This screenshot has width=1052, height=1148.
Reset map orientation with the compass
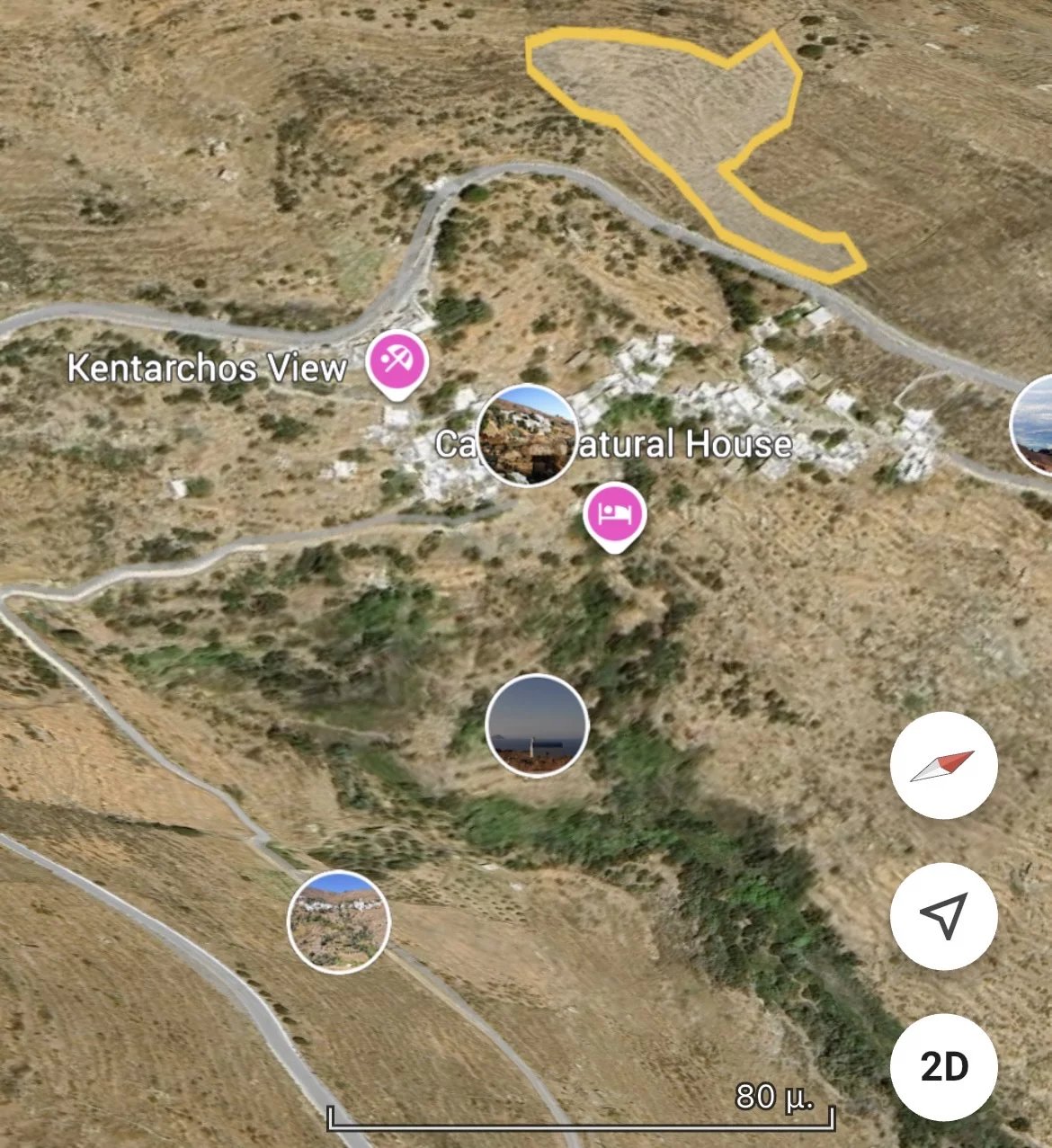(x=943, y=766)
